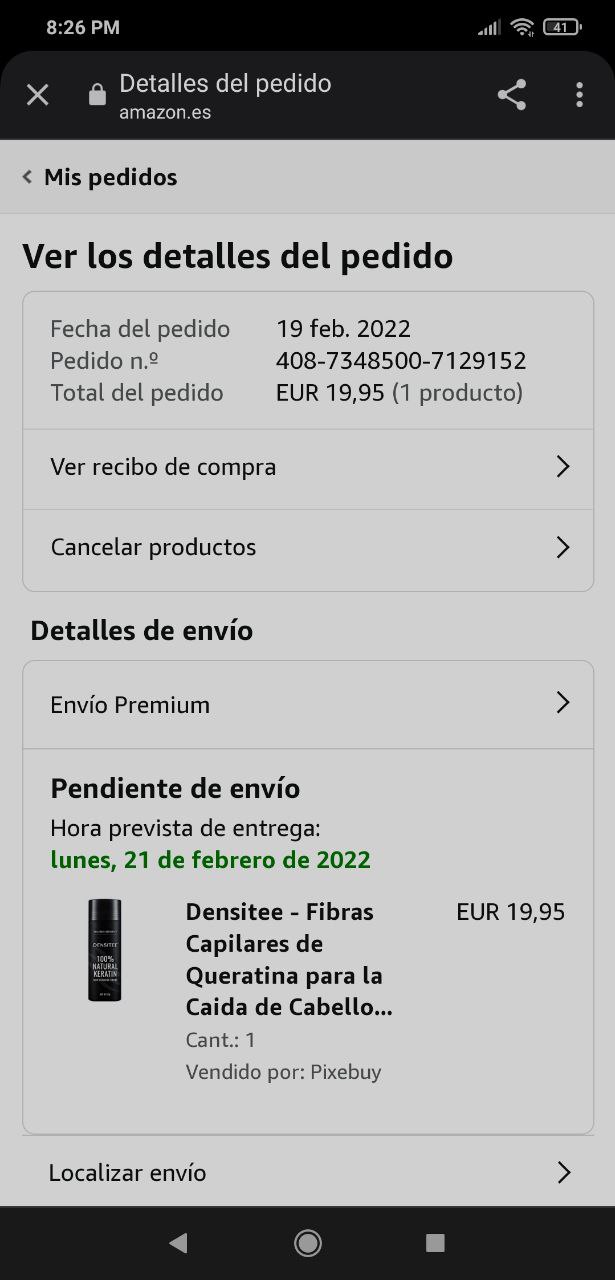Go to the home screen
Image resolution: width=615 pixels, height=1280 pixels.
coord(307,1243)
